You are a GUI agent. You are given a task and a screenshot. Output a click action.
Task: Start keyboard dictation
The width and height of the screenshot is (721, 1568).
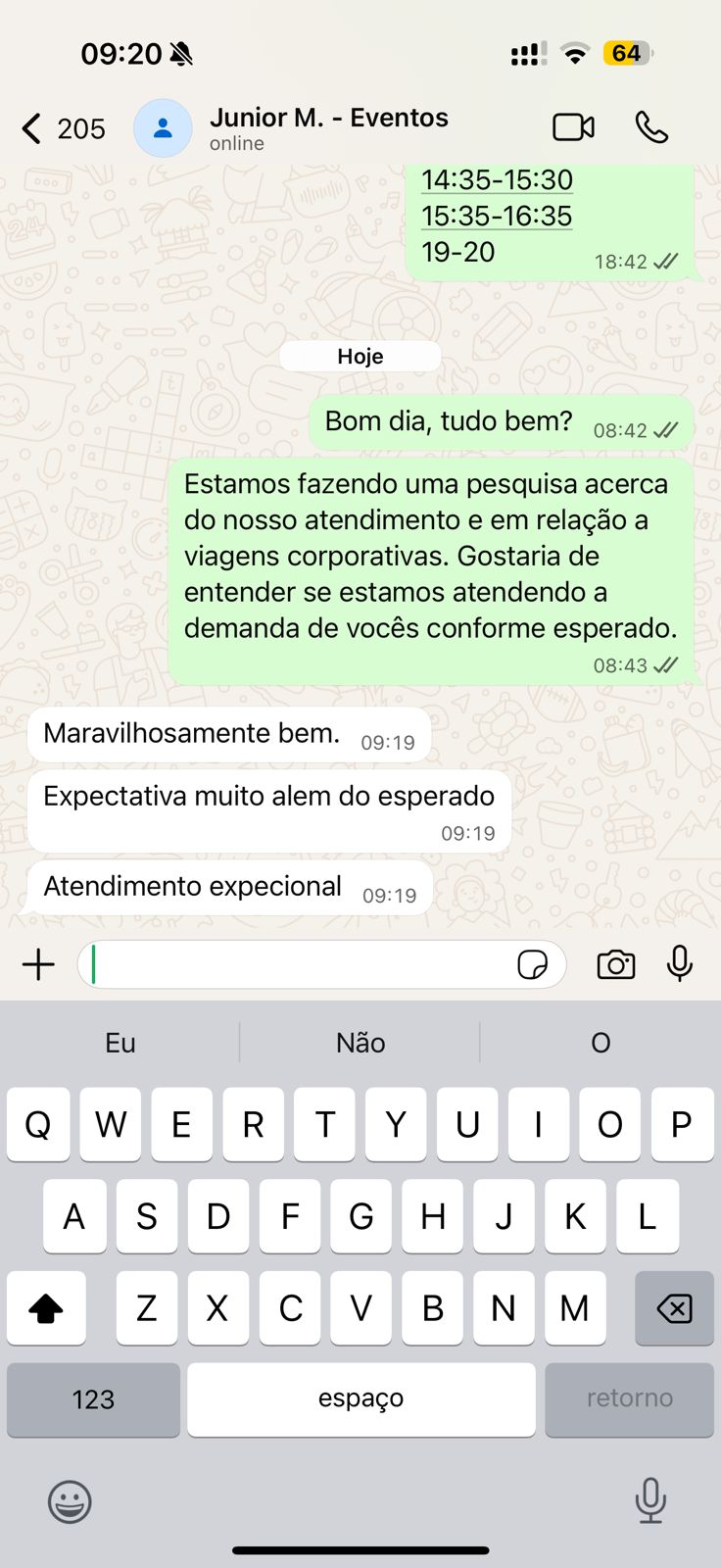[x=650, y=1500]
